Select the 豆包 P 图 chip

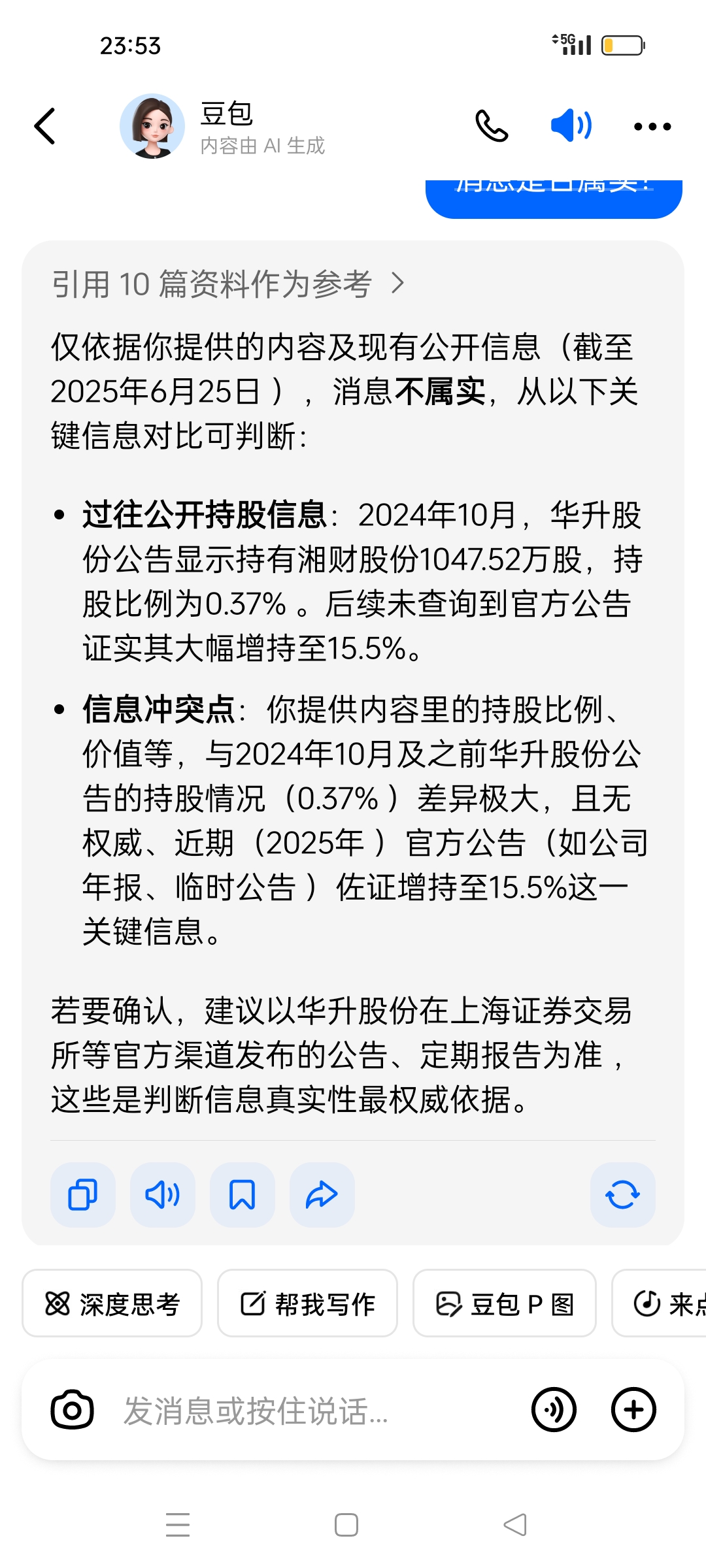(x=505, y=1304)
